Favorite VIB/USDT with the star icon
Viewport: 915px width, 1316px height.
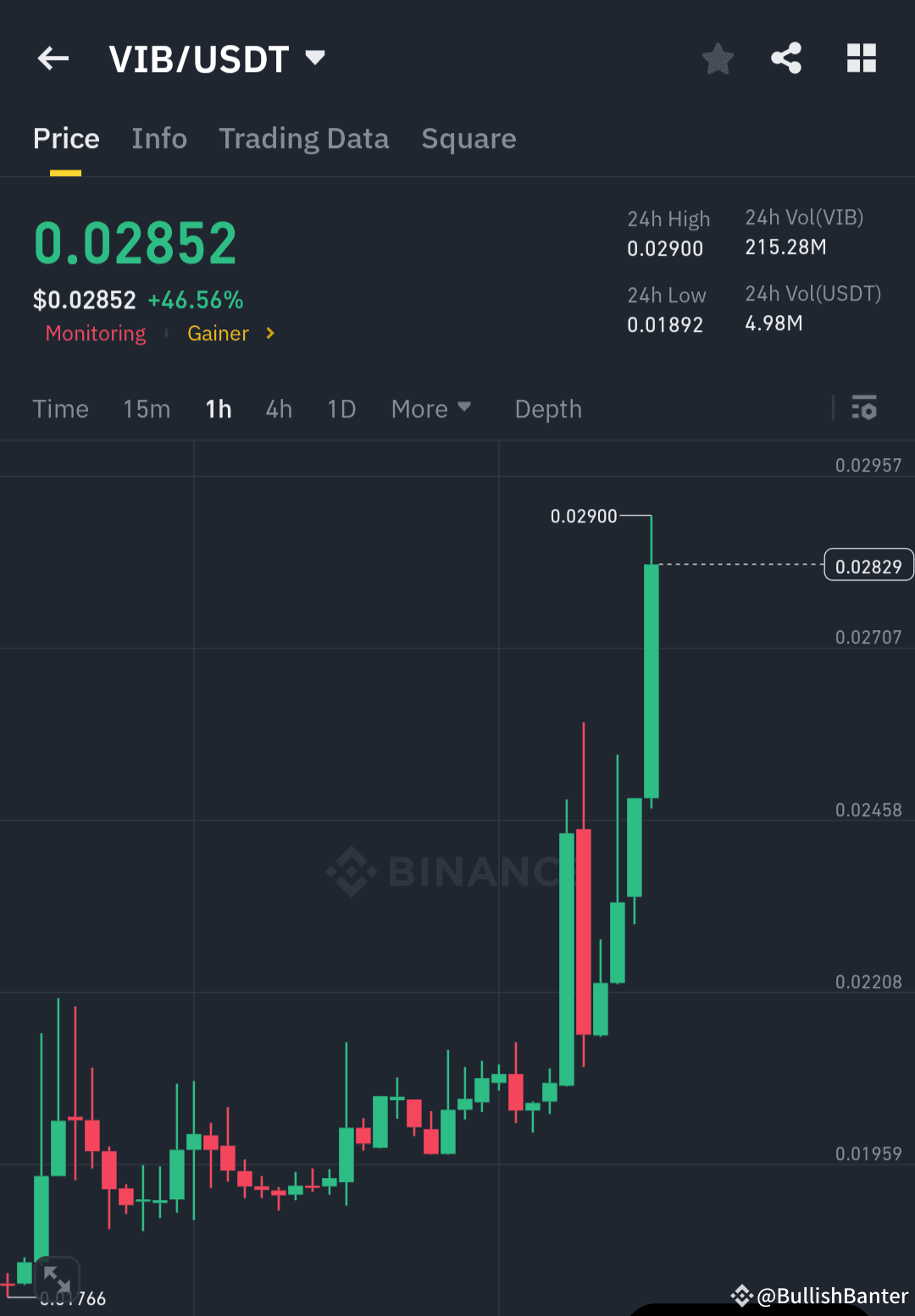[x=718, y=58]
